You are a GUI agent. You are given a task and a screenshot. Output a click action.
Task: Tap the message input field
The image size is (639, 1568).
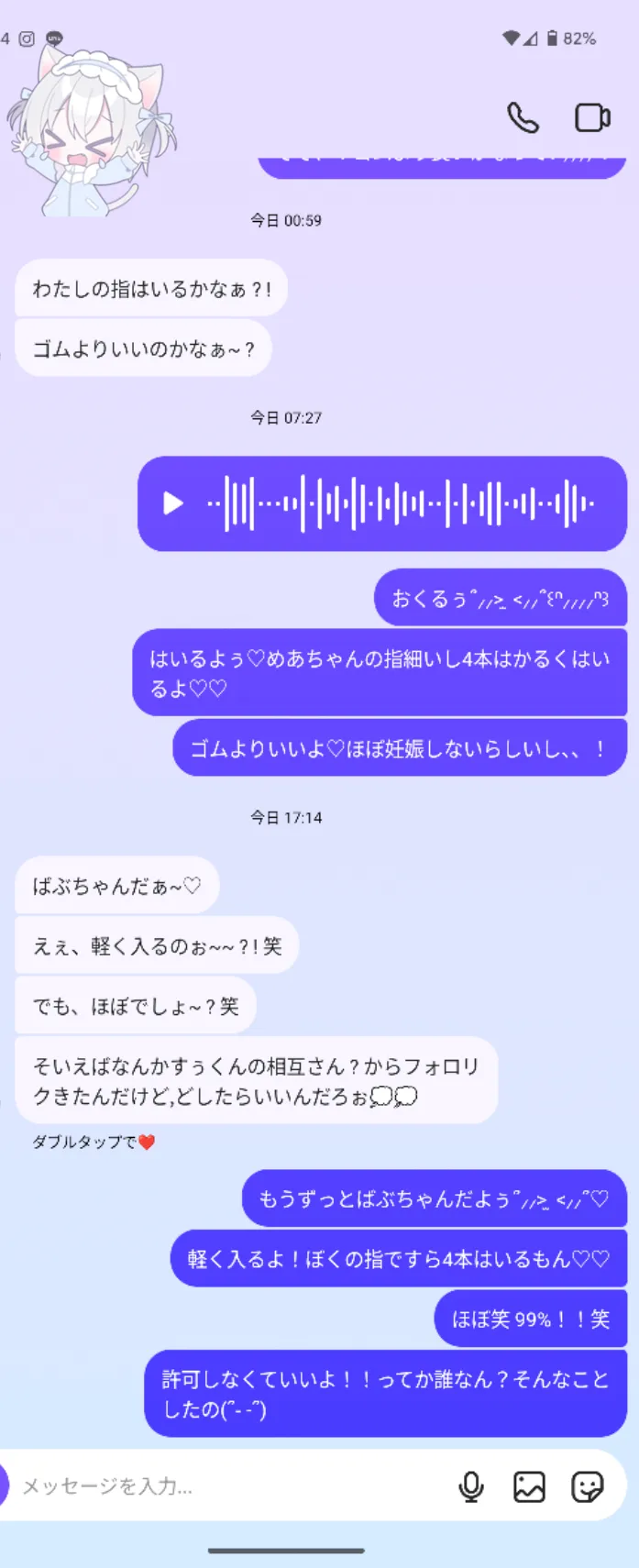[x=229, y=1486]
